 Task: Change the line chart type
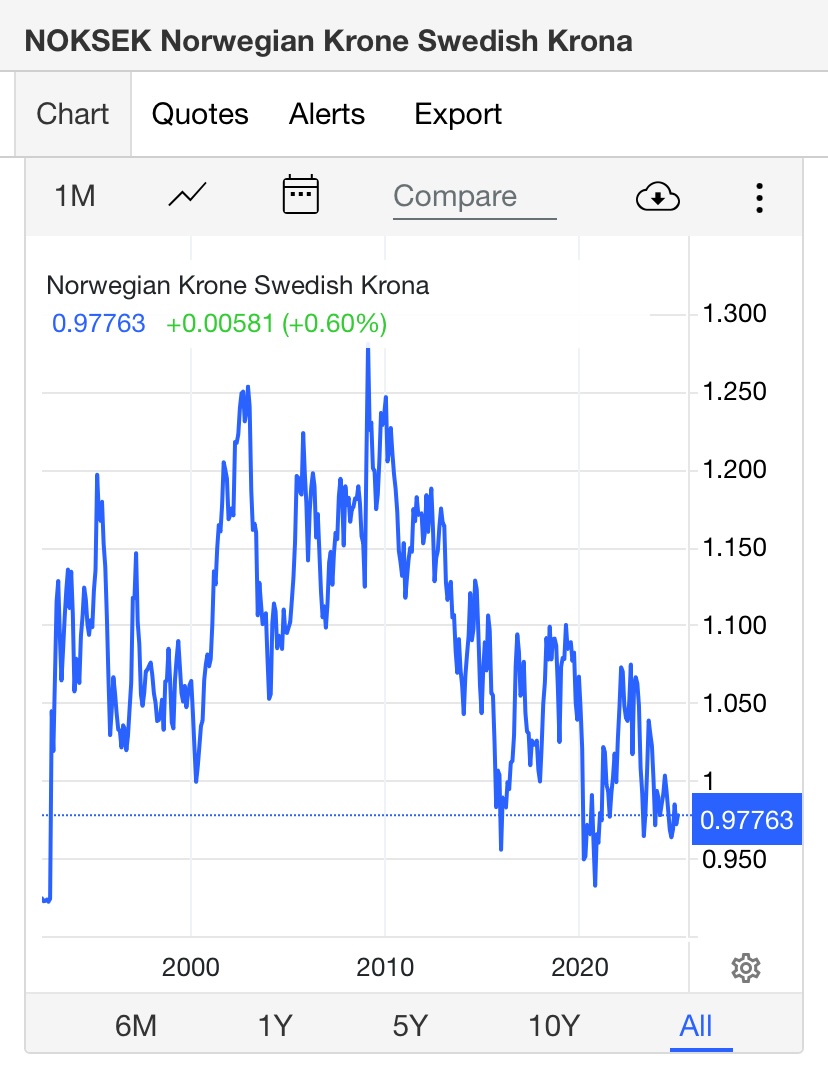point(187,195)
